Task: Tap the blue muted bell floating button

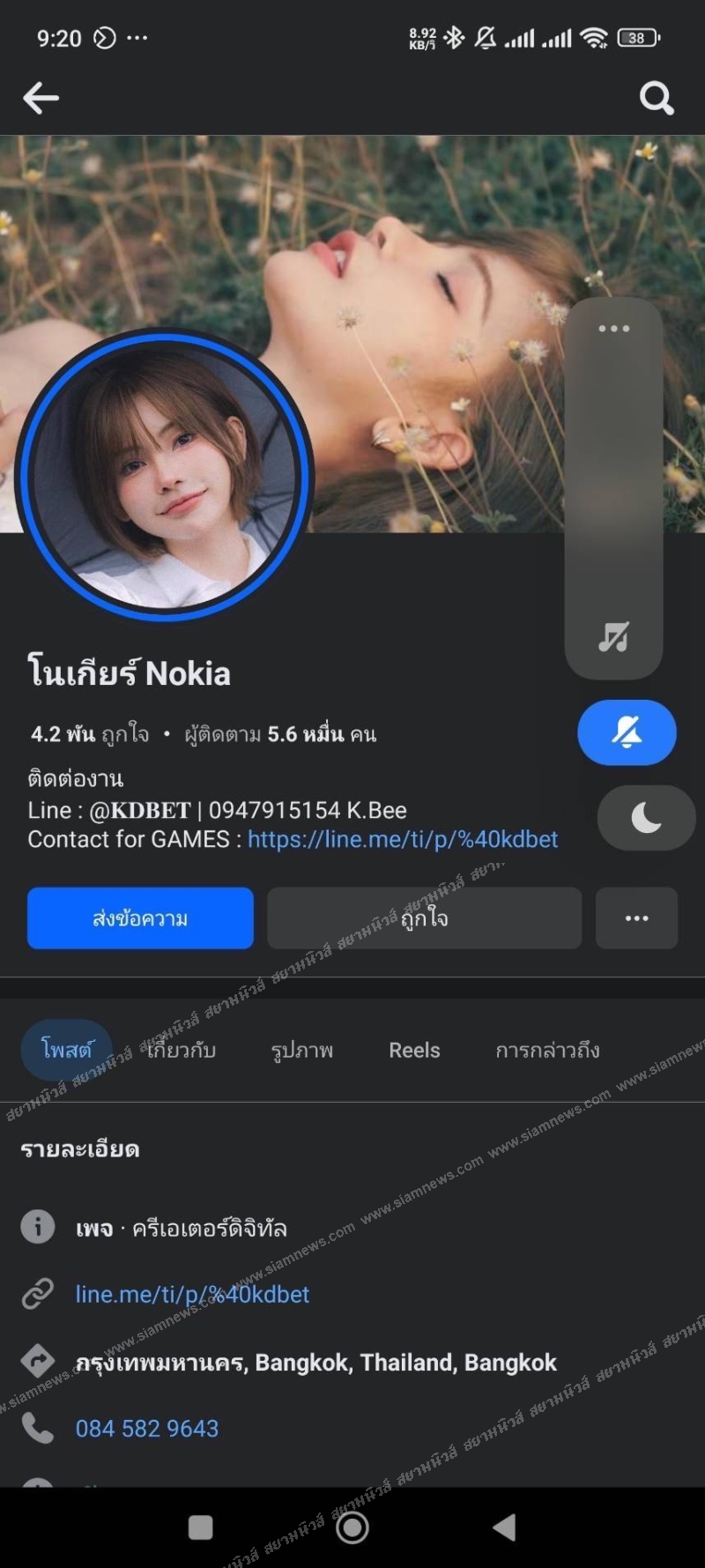Action: (x=627, y=732)
